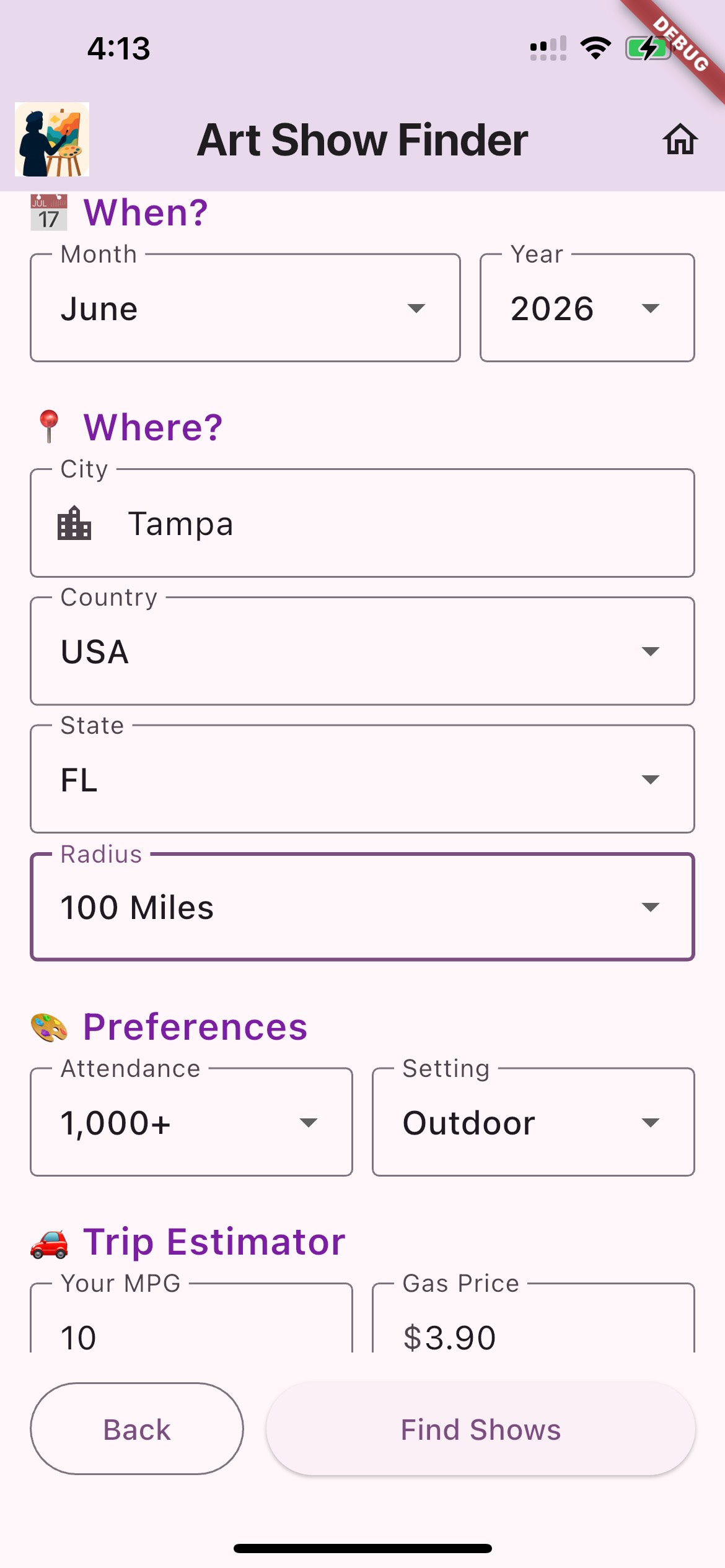Open the Year dropdown showing 2026
The image size is (725, 1568).
(586, 308)
